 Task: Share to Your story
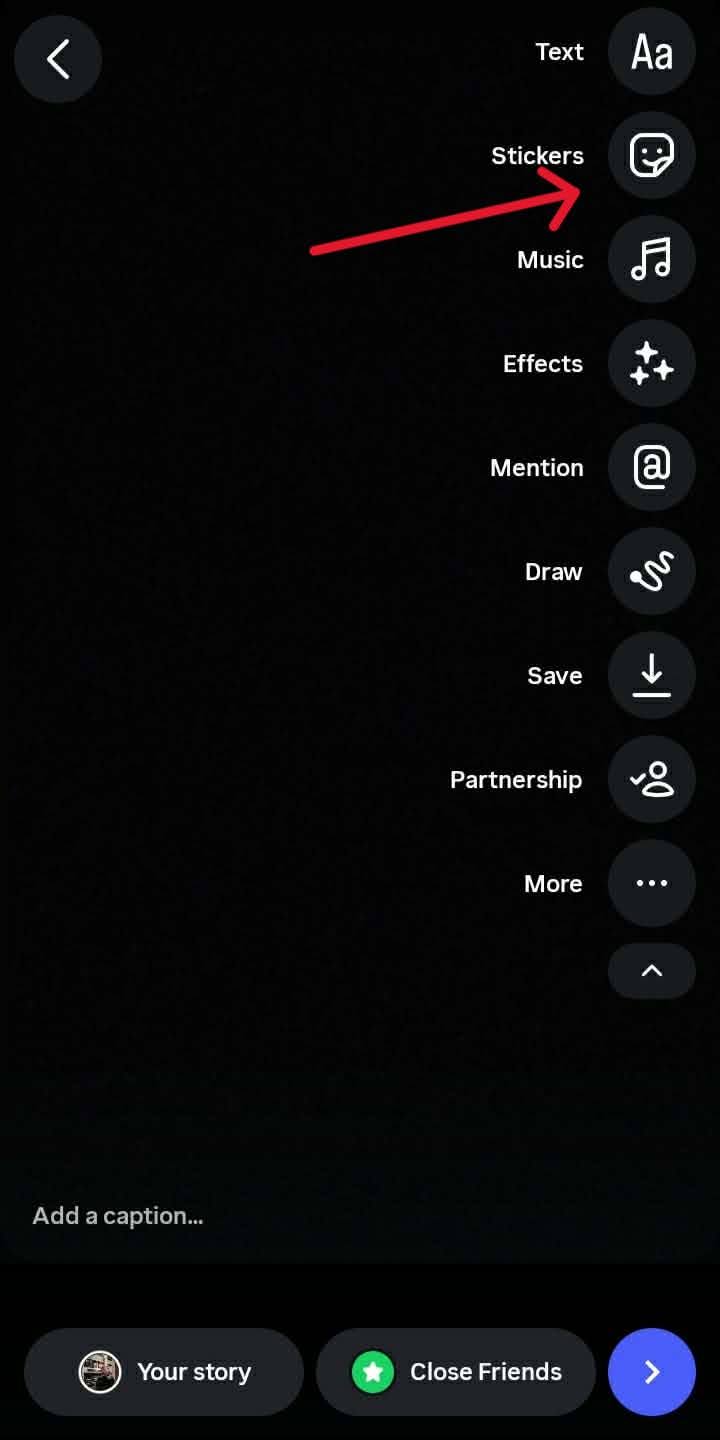click(164, 1372)
